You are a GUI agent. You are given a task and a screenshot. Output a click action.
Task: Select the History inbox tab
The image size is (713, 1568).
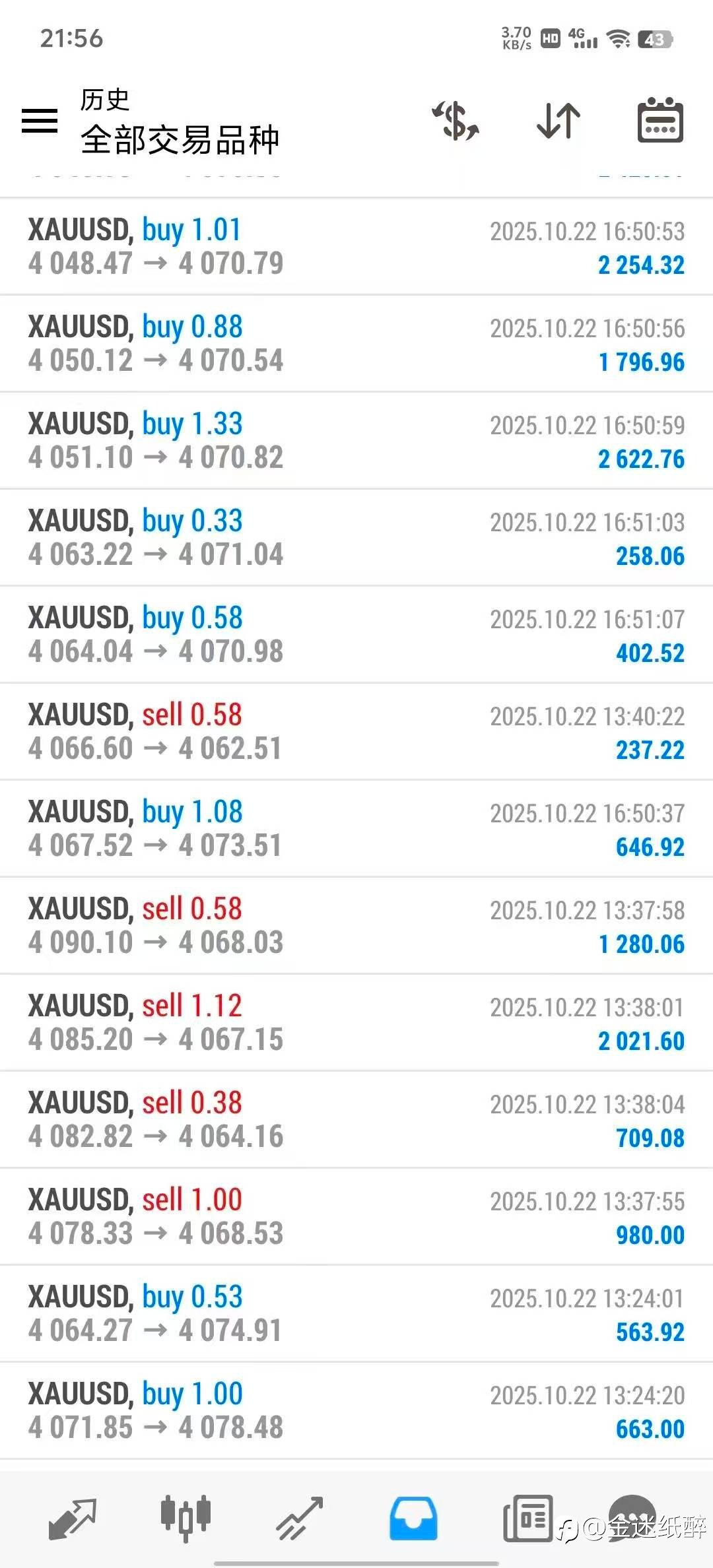coord(413,1518)
